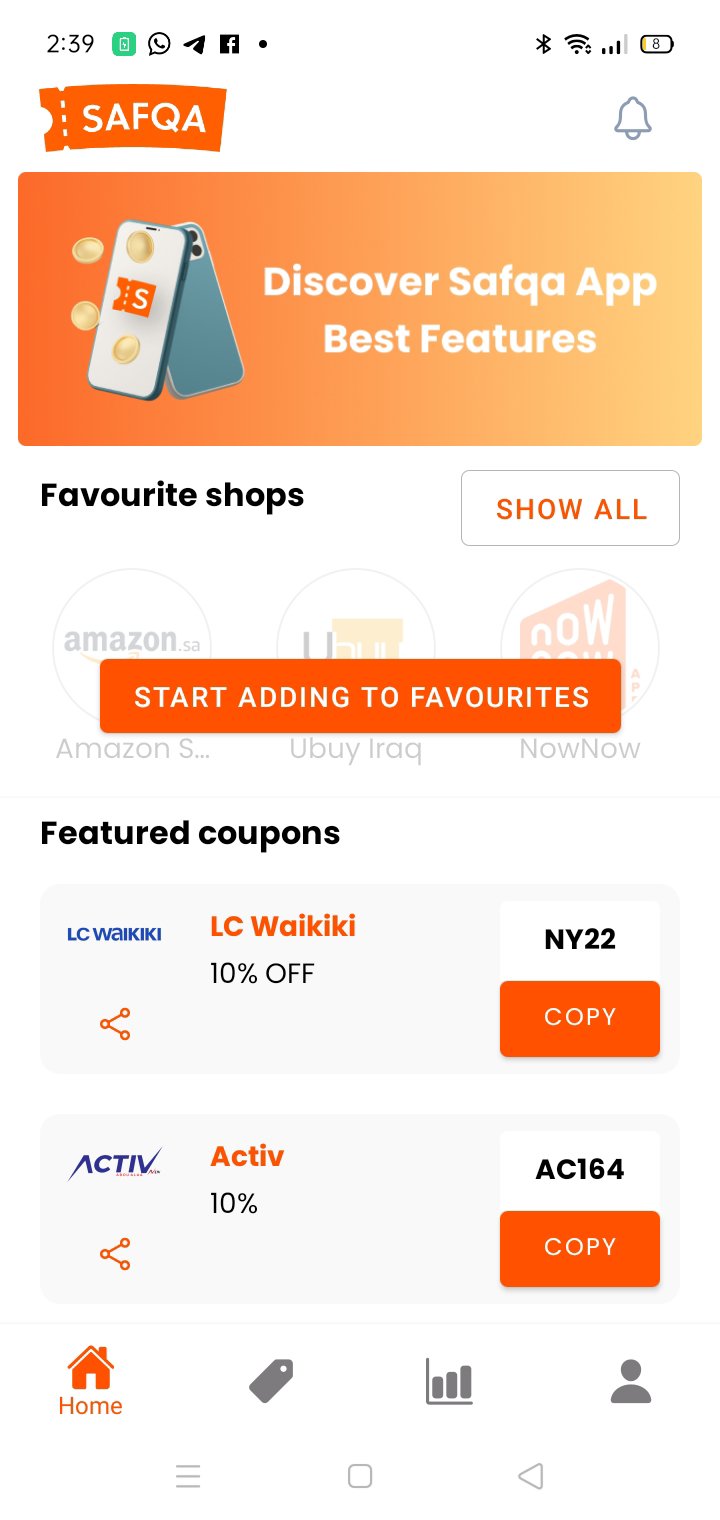Screen dimensions: 720x1520
Task: Share the LC Waikiki coupon
Action: [115, 1024]
